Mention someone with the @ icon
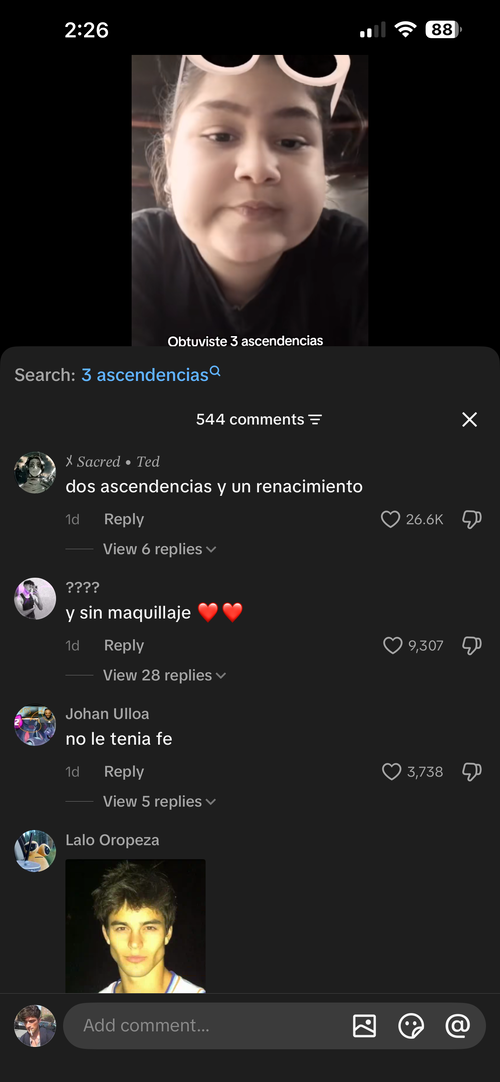 click(x=457, y=1026)
